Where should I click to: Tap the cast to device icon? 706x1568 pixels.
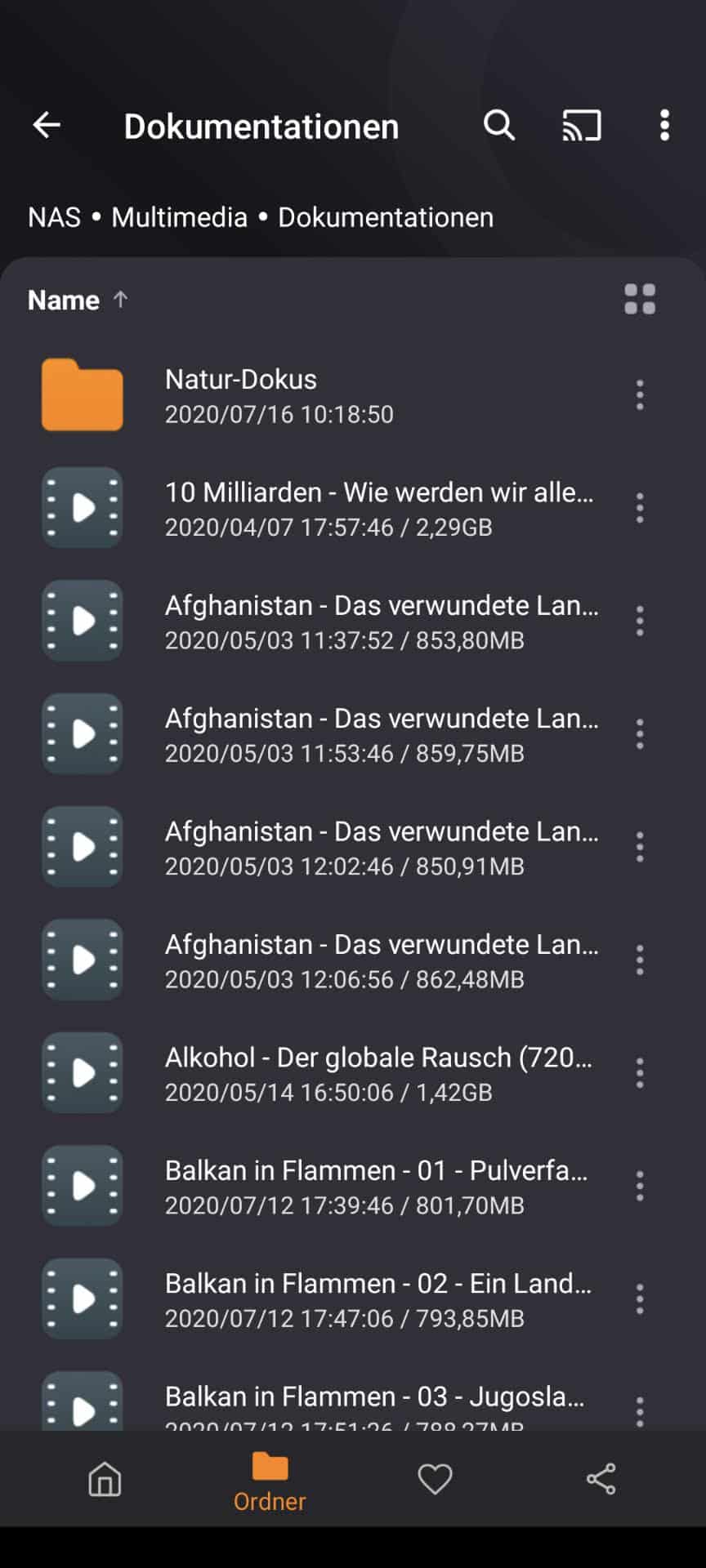pos(582,125)
